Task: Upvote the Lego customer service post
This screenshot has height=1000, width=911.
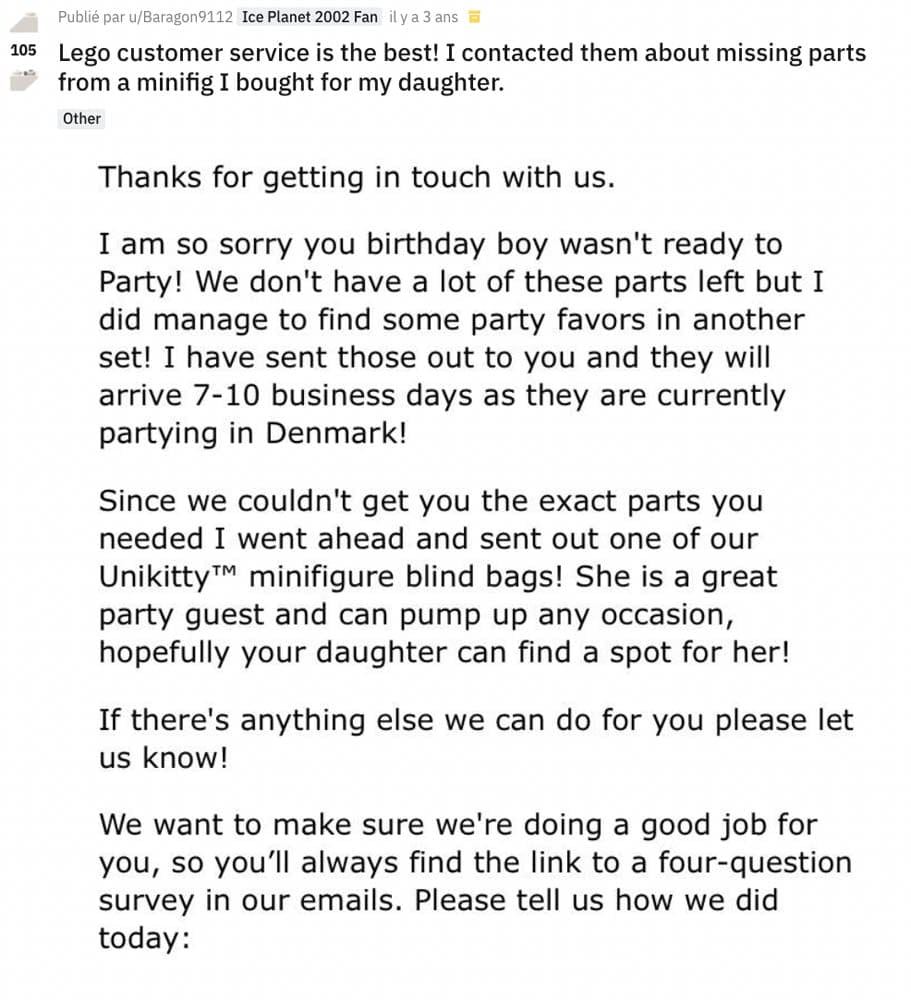Action: point(24,22)
